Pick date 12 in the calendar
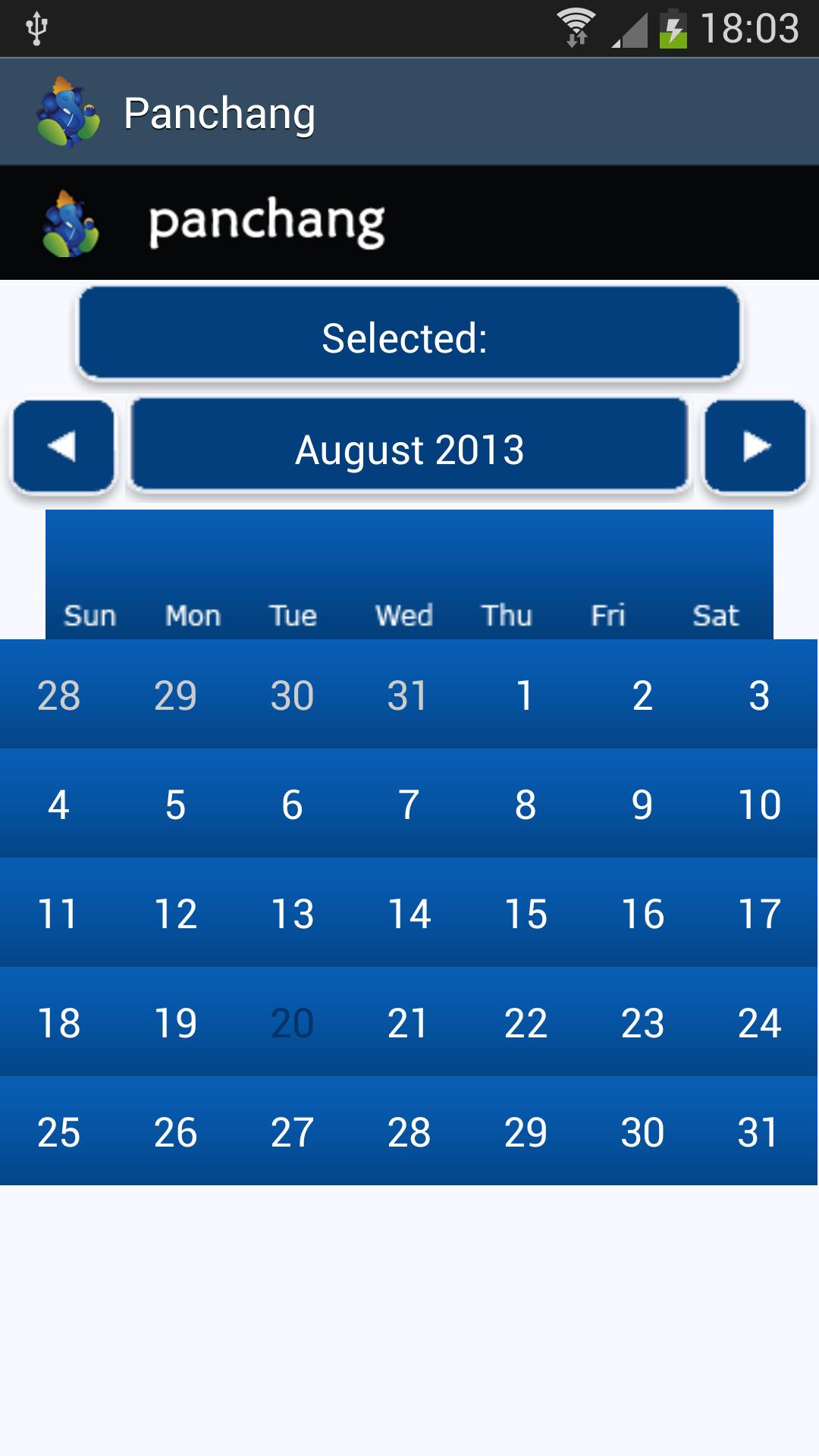Screen dimensions: 819x1456 click(175, 913)
